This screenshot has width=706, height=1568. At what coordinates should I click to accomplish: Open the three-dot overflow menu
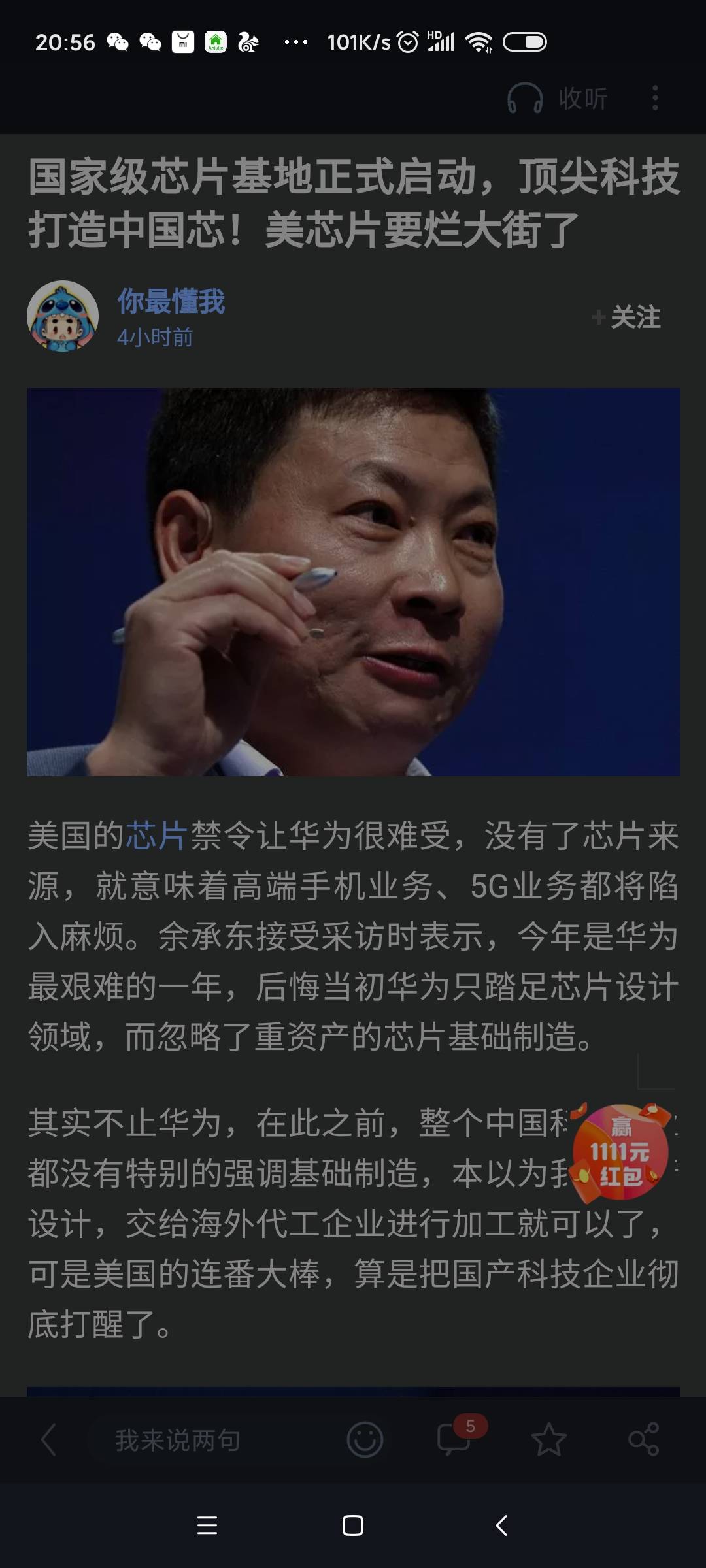pos(655,99)
